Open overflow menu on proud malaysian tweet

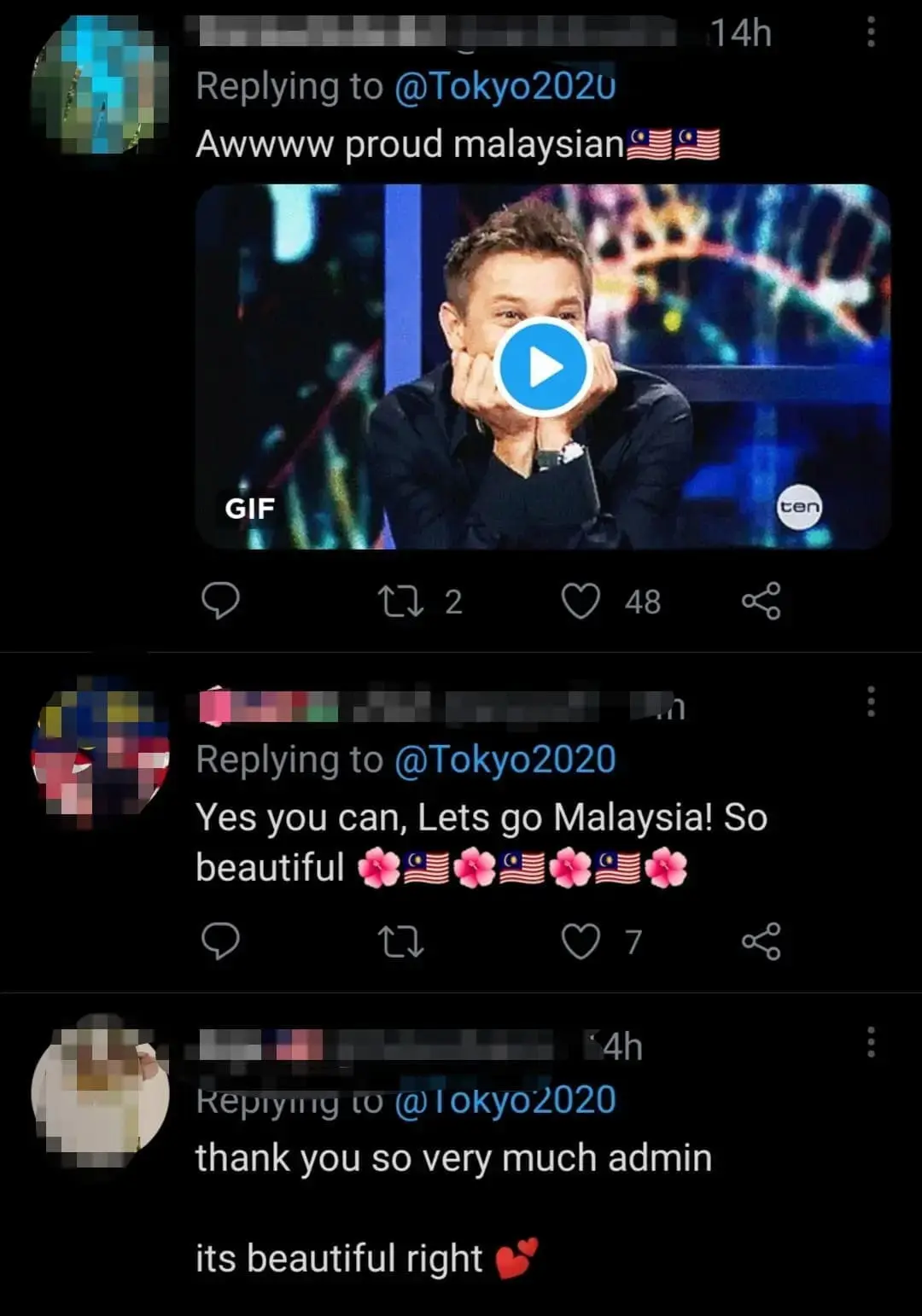coord(871,32)
